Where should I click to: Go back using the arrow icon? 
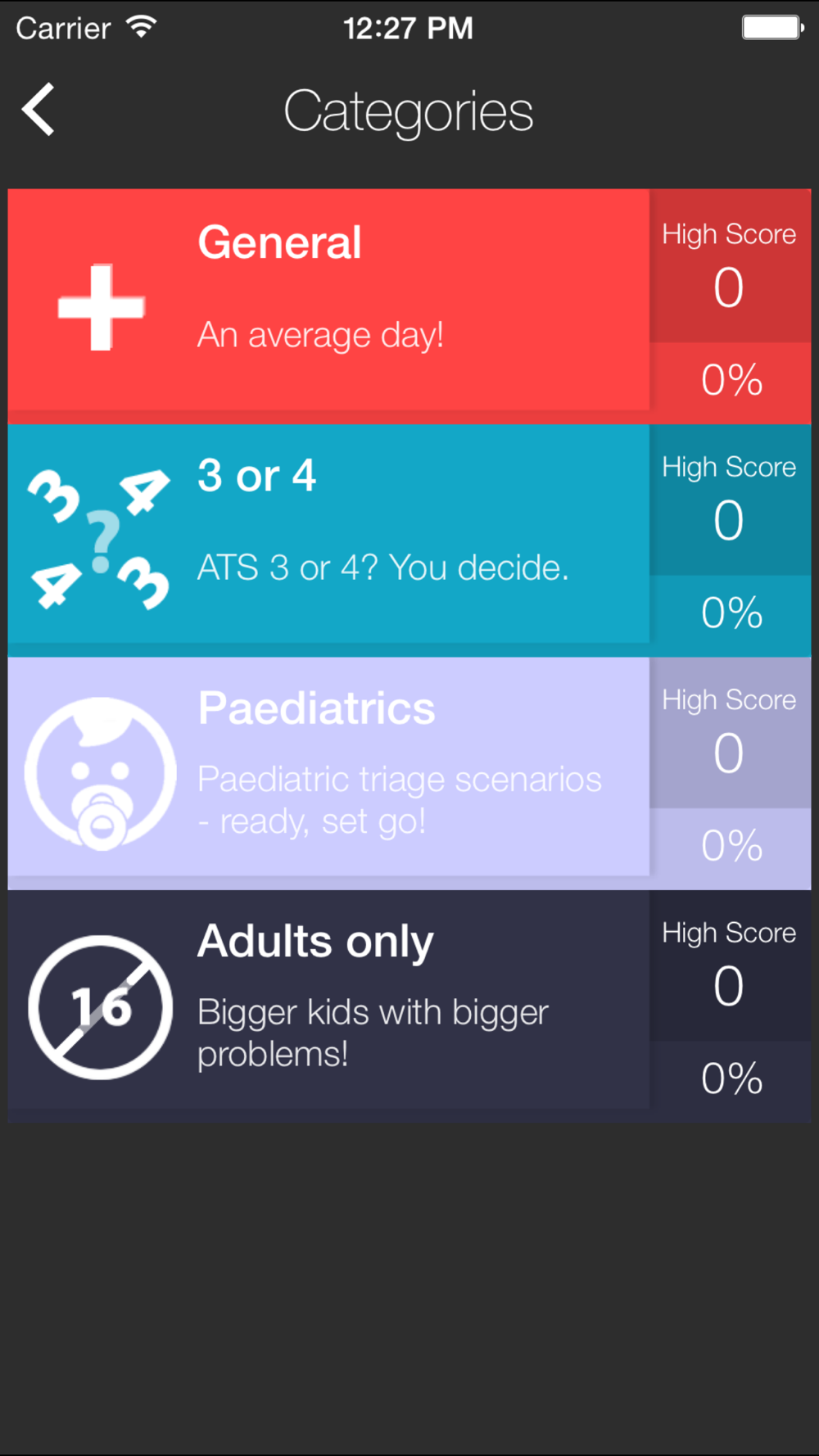38,109
